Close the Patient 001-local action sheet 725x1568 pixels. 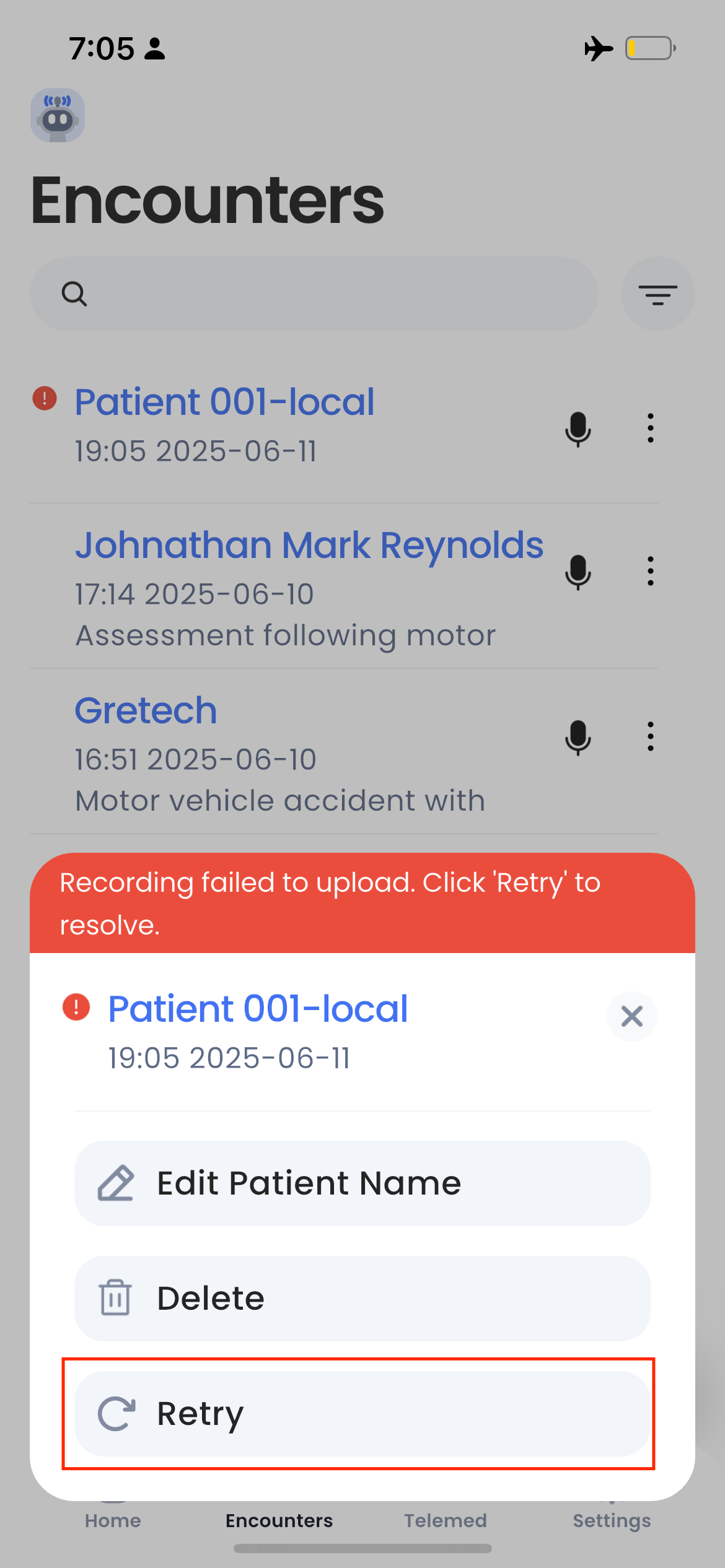coord(631,1016)
